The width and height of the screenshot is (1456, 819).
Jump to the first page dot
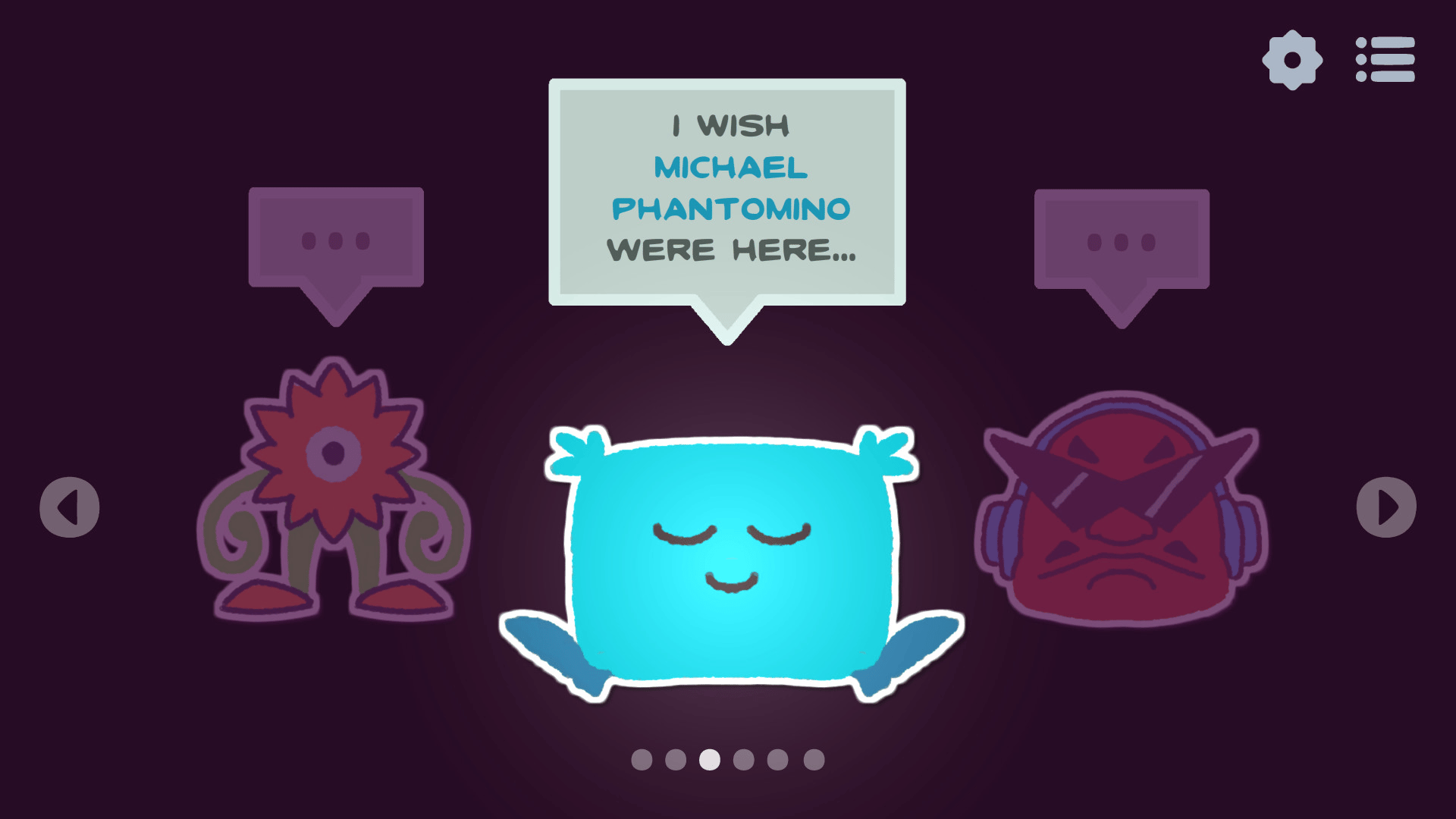click(642, 760)
